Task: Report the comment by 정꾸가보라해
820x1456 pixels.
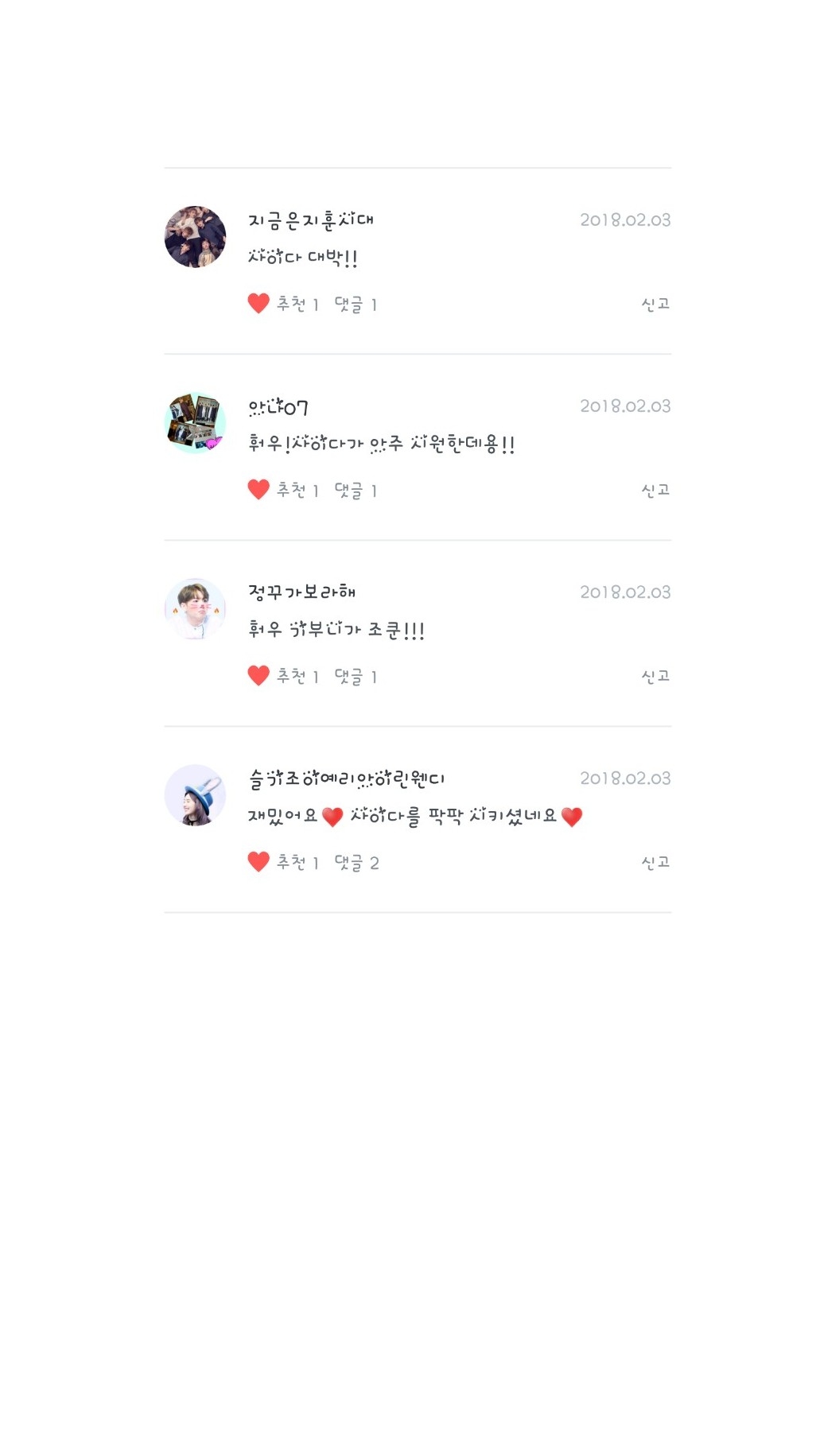Action: coord(655,676)
